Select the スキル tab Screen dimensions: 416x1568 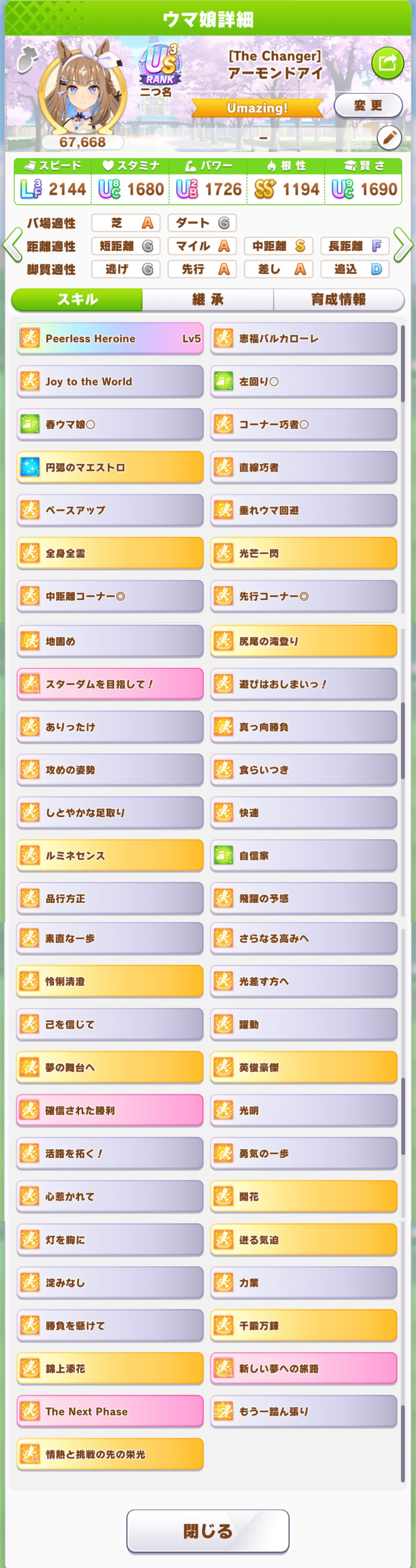77,300
